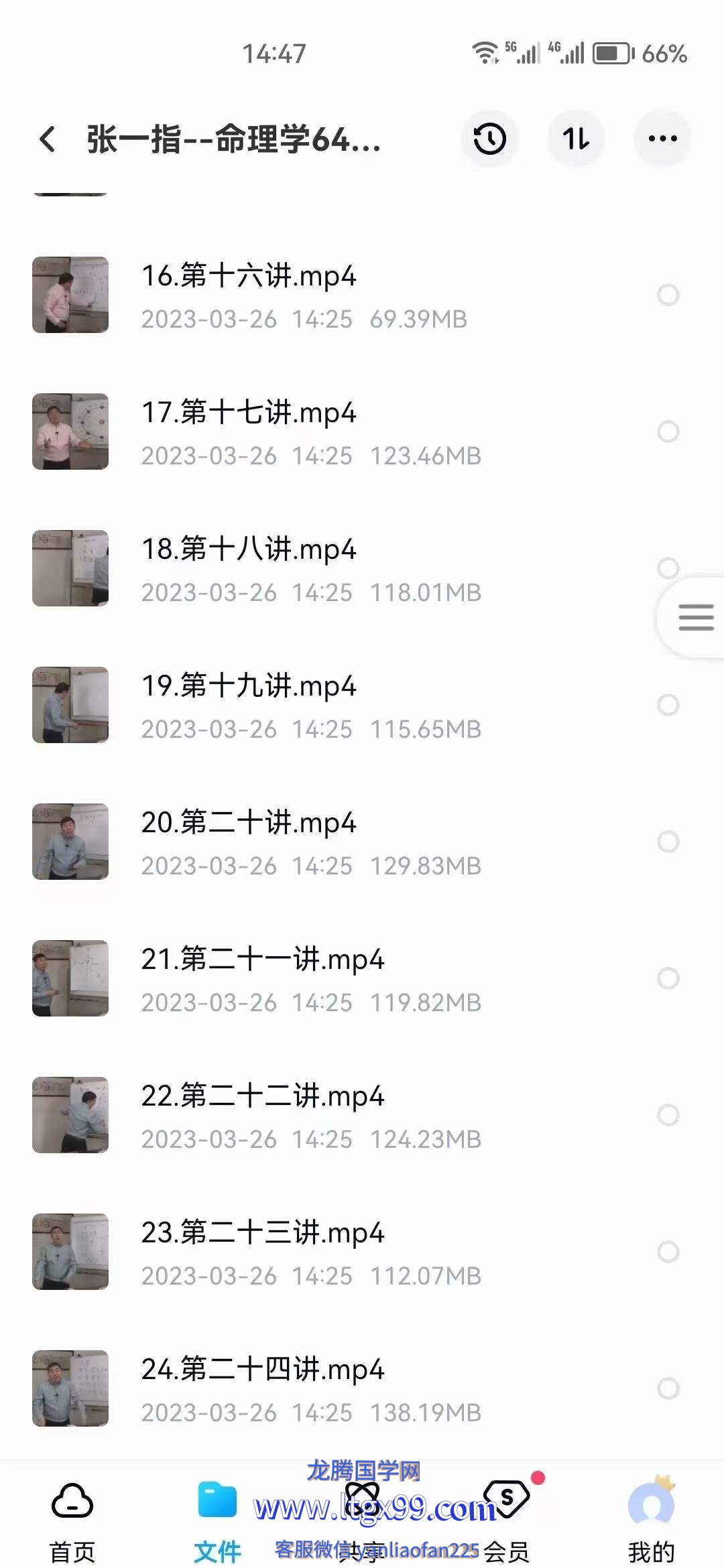Tap the floating side menu handle
The image size is (724, 1568).
[x=695, y=617]
